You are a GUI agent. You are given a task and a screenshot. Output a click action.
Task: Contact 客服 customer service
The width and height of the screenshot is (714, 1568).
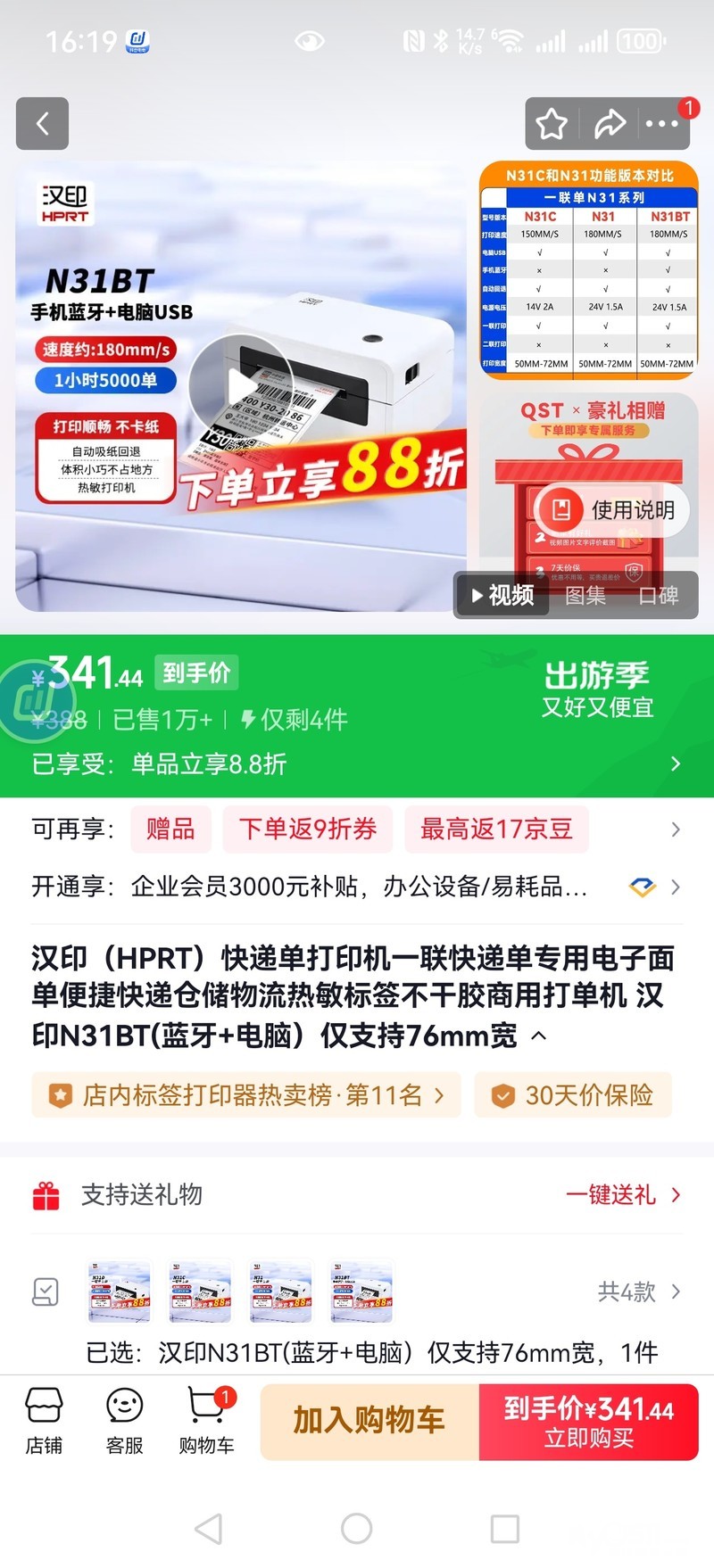tap(124, 1422)
